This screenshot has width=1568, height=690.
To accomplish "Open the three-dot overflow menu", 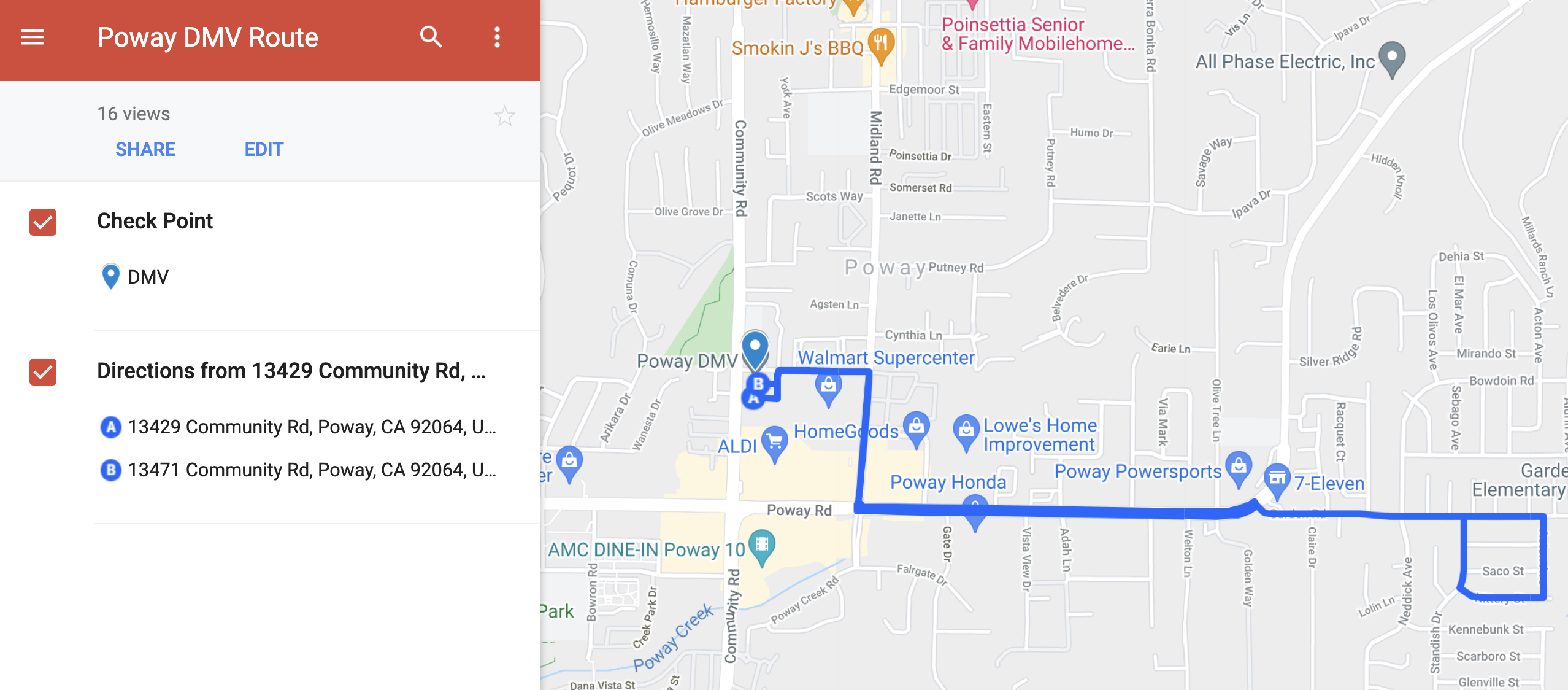I will (497, 37).
